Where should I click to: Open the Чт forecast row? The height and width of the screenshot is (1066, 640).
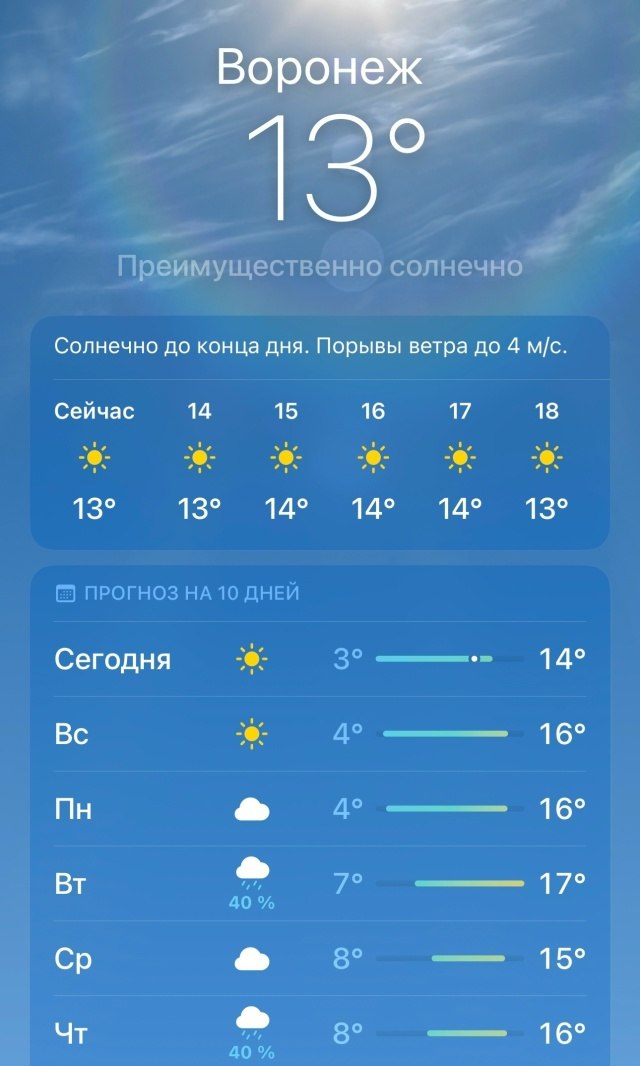click(x=319, y=1032)
